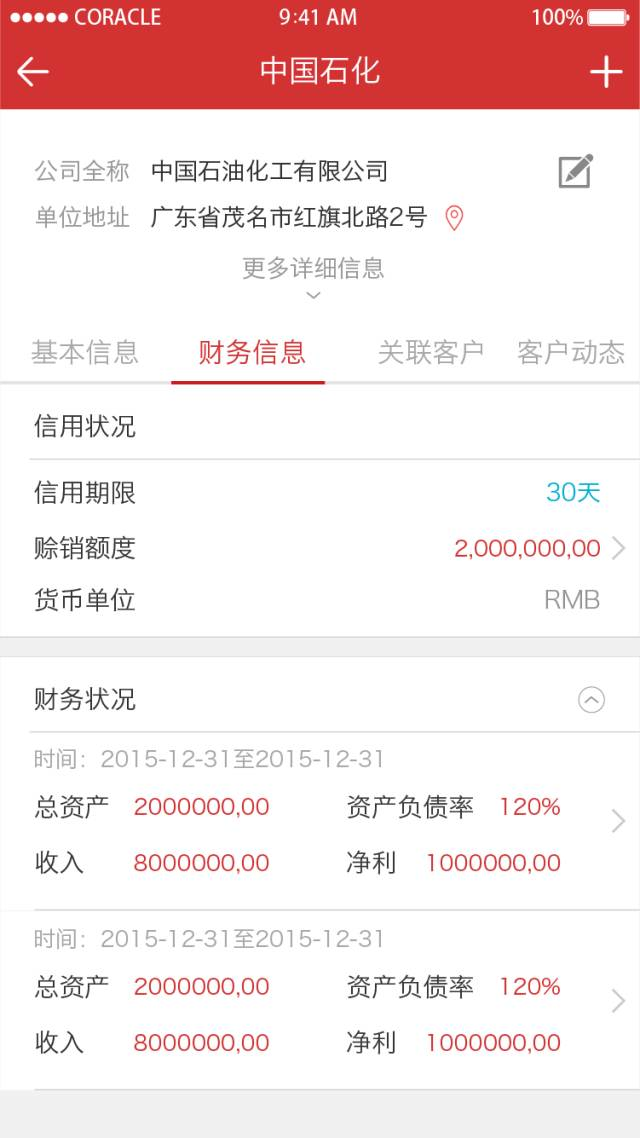Edit company info with pencil icon
Screen dimensions: 640x1138
(x=575, y=172)
